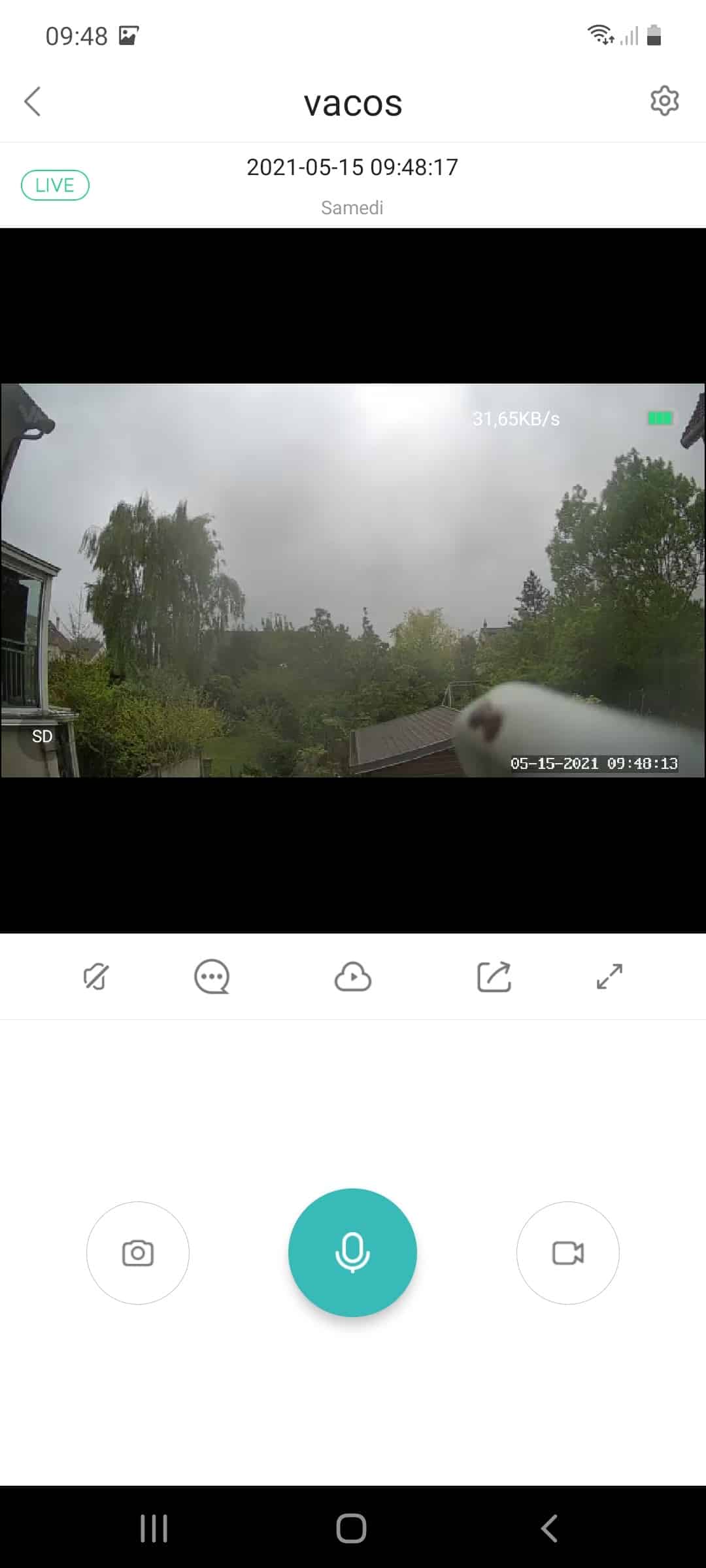Open the quick message bubble icon
This screenshot has height=1568, width=706.
pos(212,977)
